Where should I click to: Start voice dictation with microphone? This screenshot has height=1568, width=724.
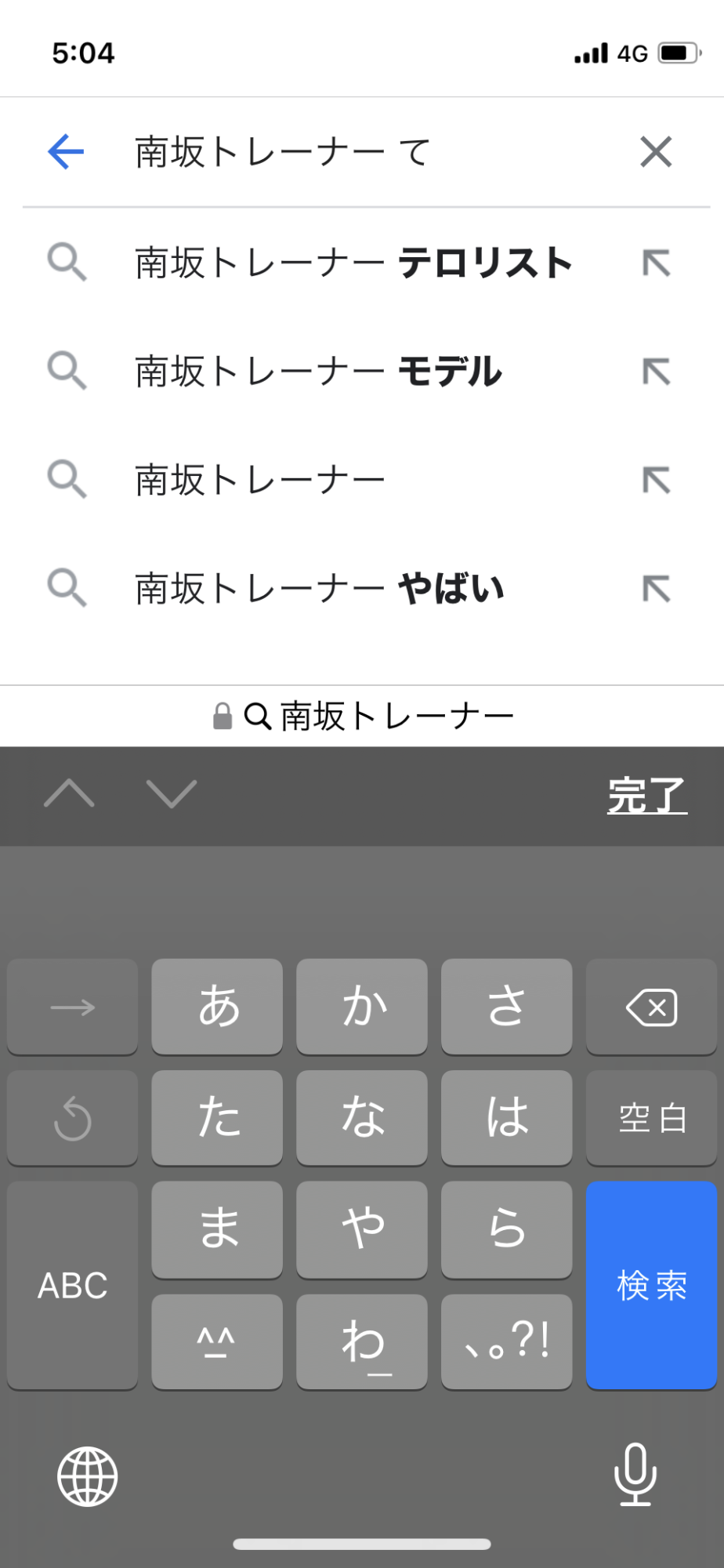coord(635,1475)
